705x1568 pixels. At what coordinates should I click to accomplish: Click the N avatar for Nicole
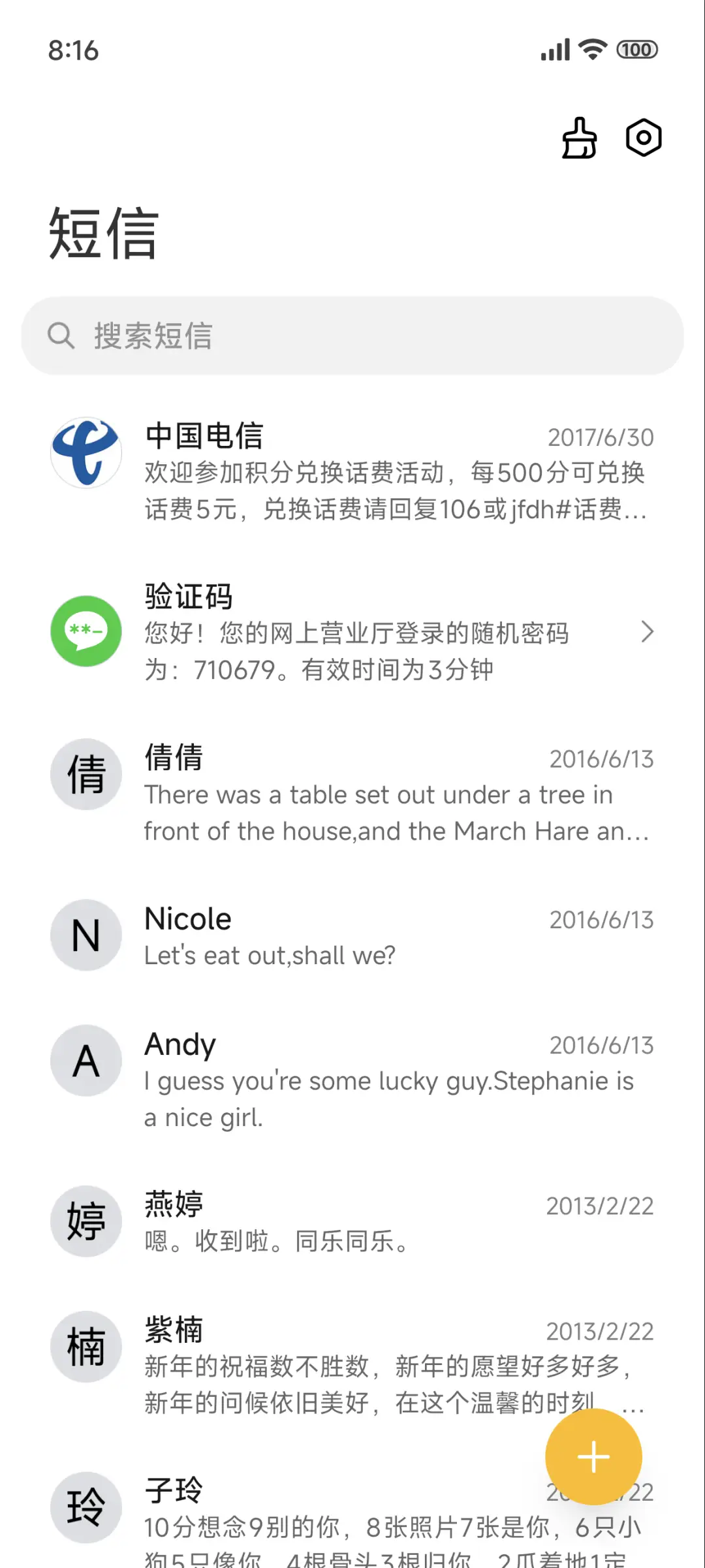(x=86, y=935)
